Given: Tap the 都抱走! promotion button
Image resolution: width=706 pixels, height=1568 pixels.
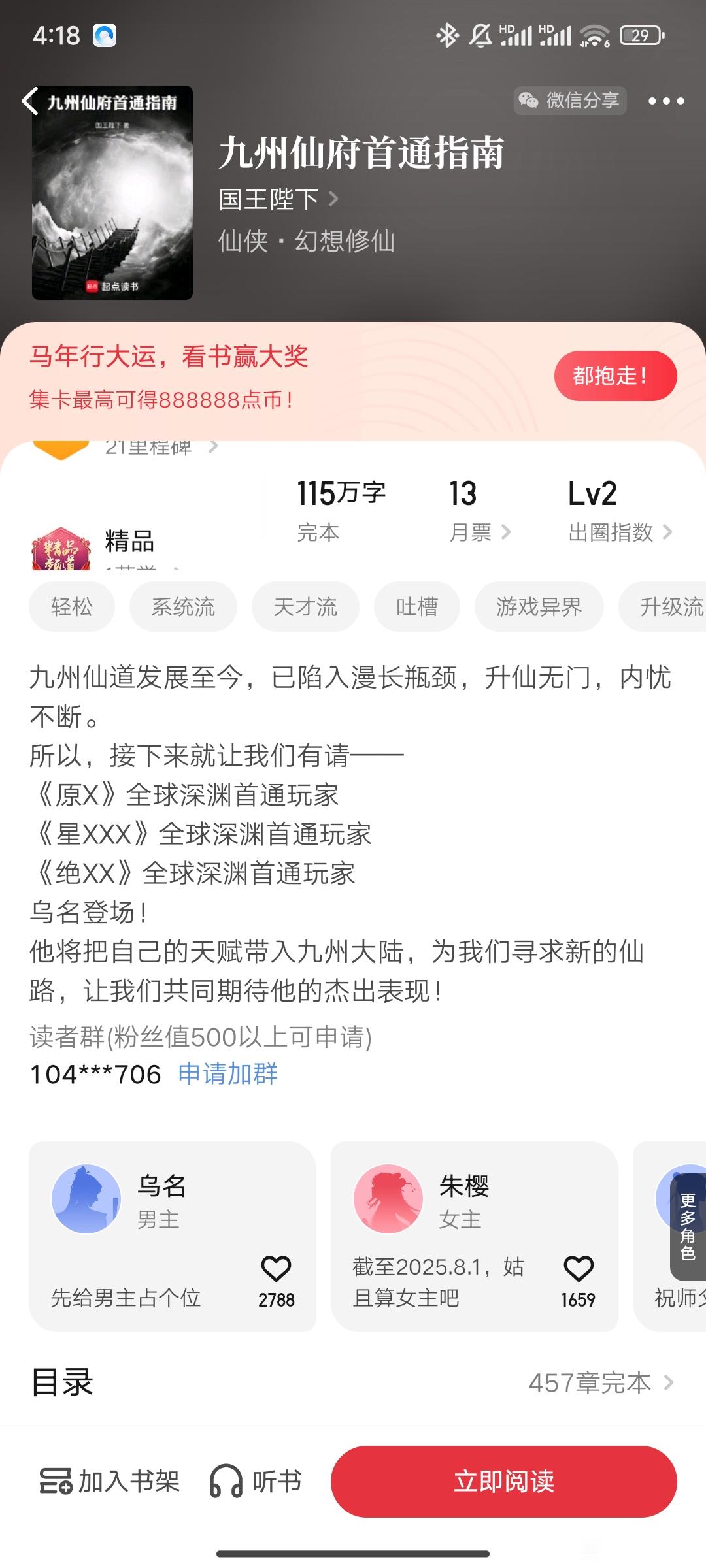Looking at the screenshot, I should tap(615, 376).
